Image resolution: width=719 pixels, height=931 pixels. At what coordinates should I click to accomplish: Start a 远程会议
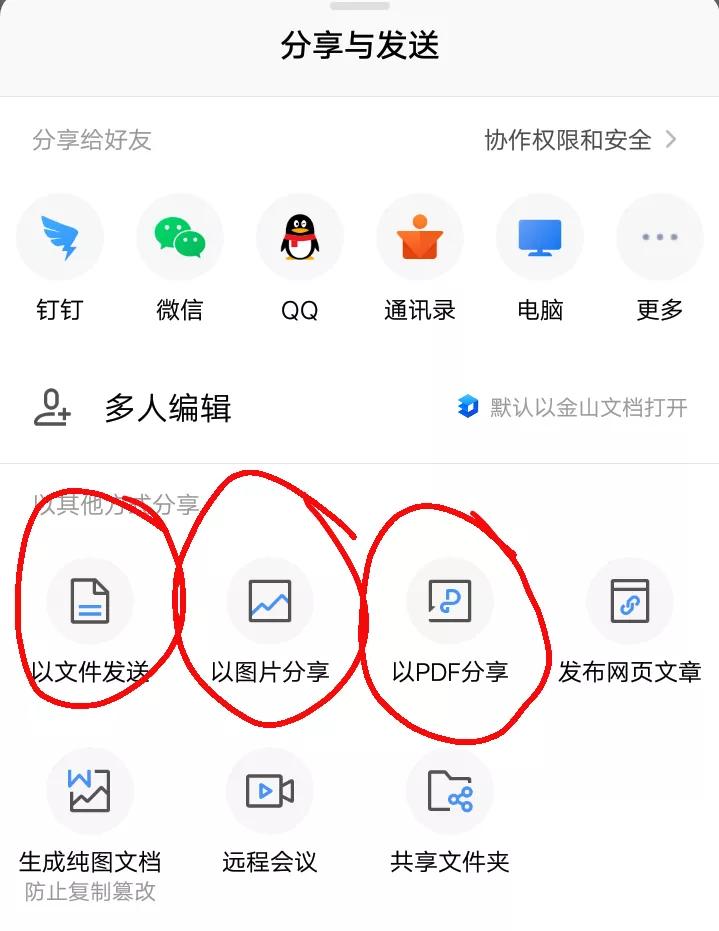click(270, 792)
